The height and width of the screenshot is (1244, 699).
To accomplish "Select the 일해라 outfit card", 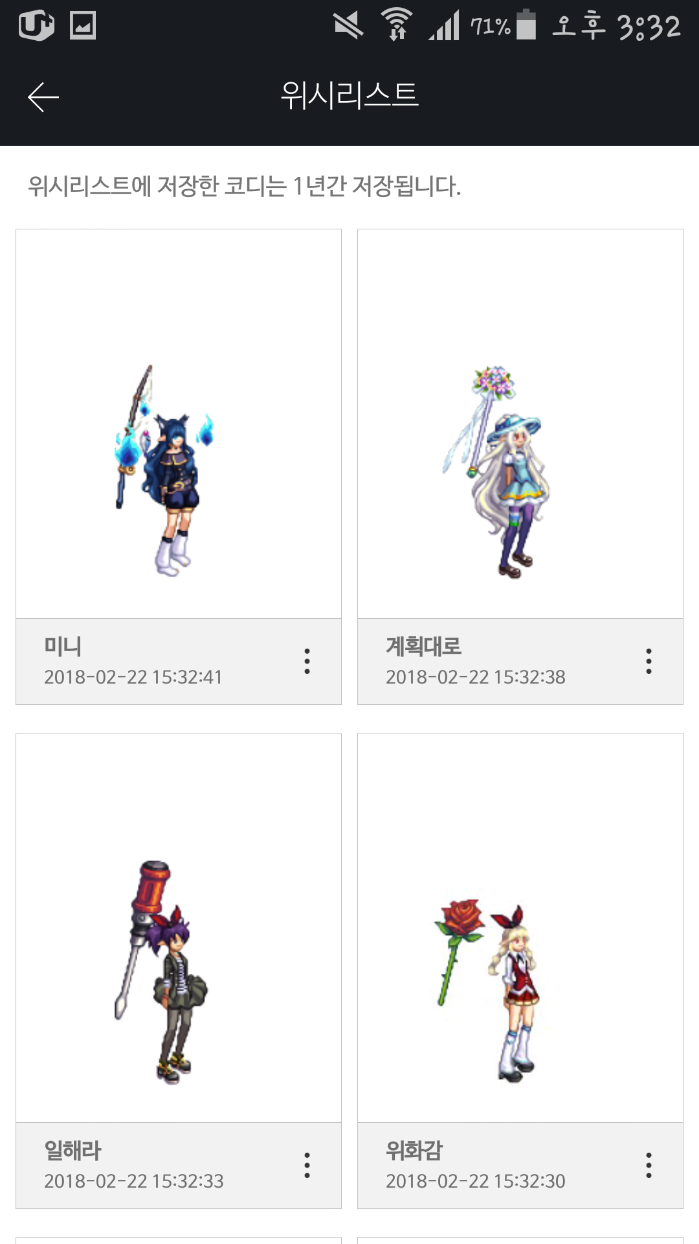I will [178, 928].
